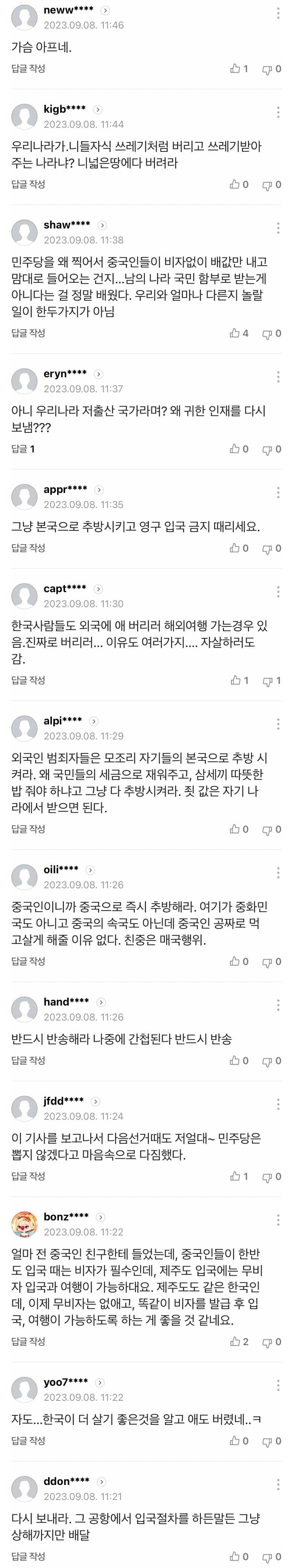Reply to the oili**** comment
The image size is (293, 1568).
pyautogui.click(x=28, y=961)
